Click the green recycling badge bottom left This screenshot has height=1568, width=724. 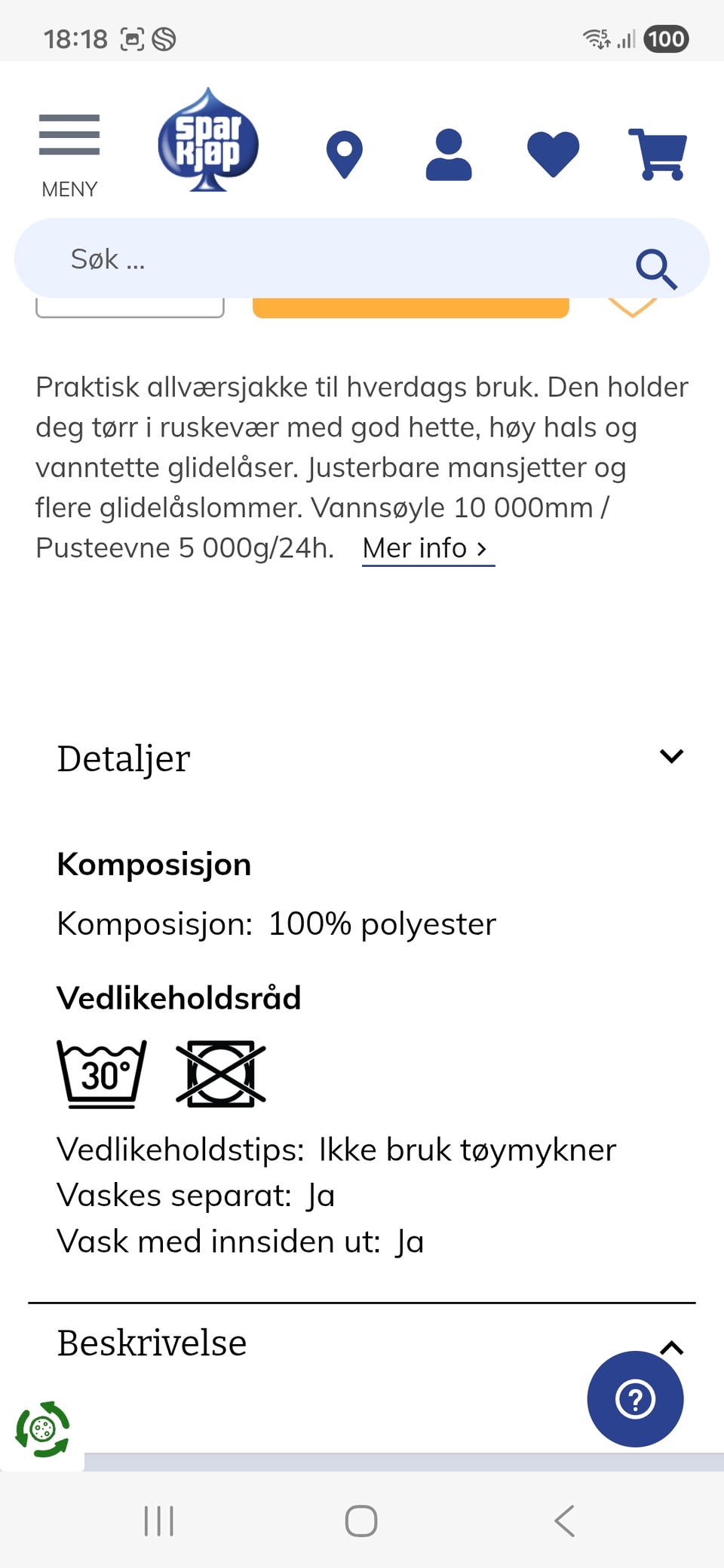point(43,1427)
